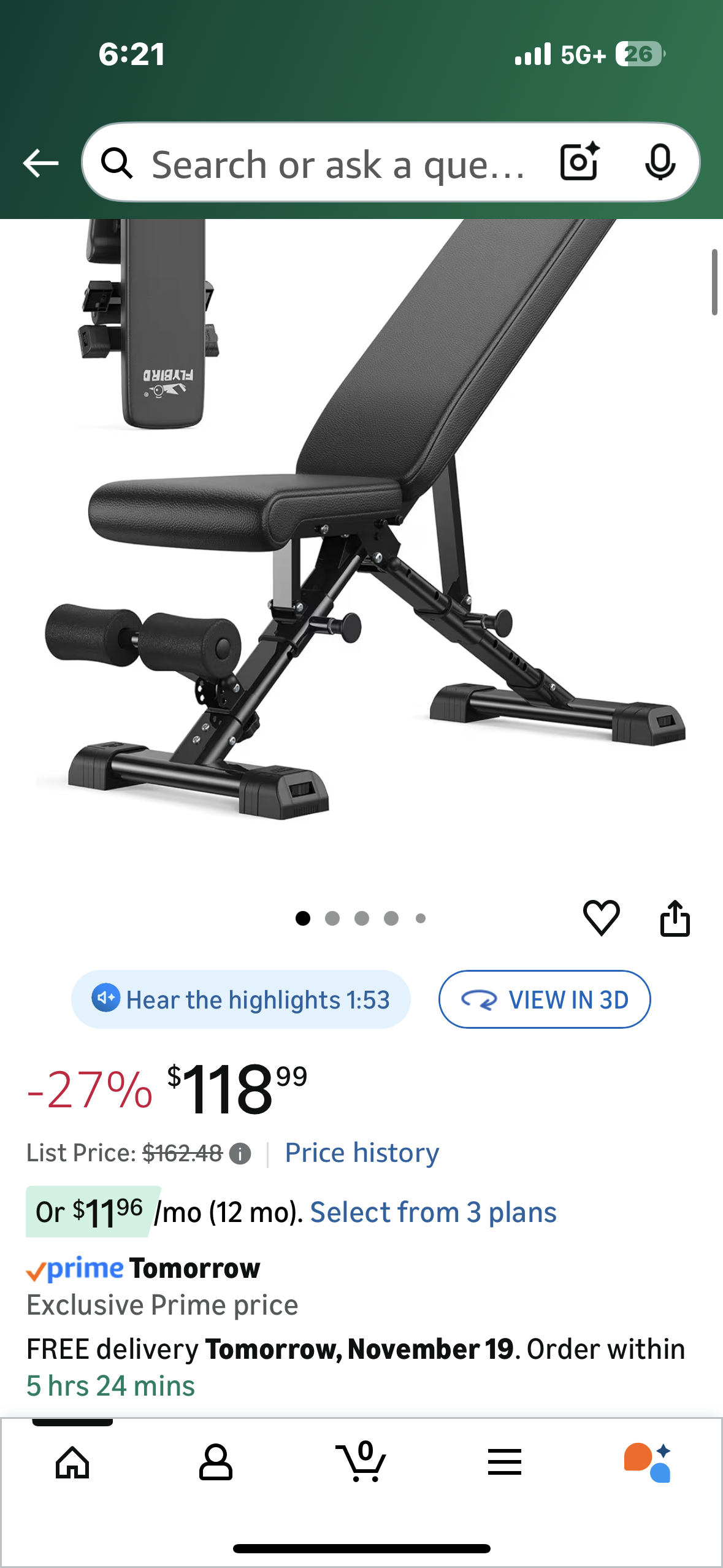Expand Select from 3 plans
723x1568 pixels.
tap(433, 1212)
